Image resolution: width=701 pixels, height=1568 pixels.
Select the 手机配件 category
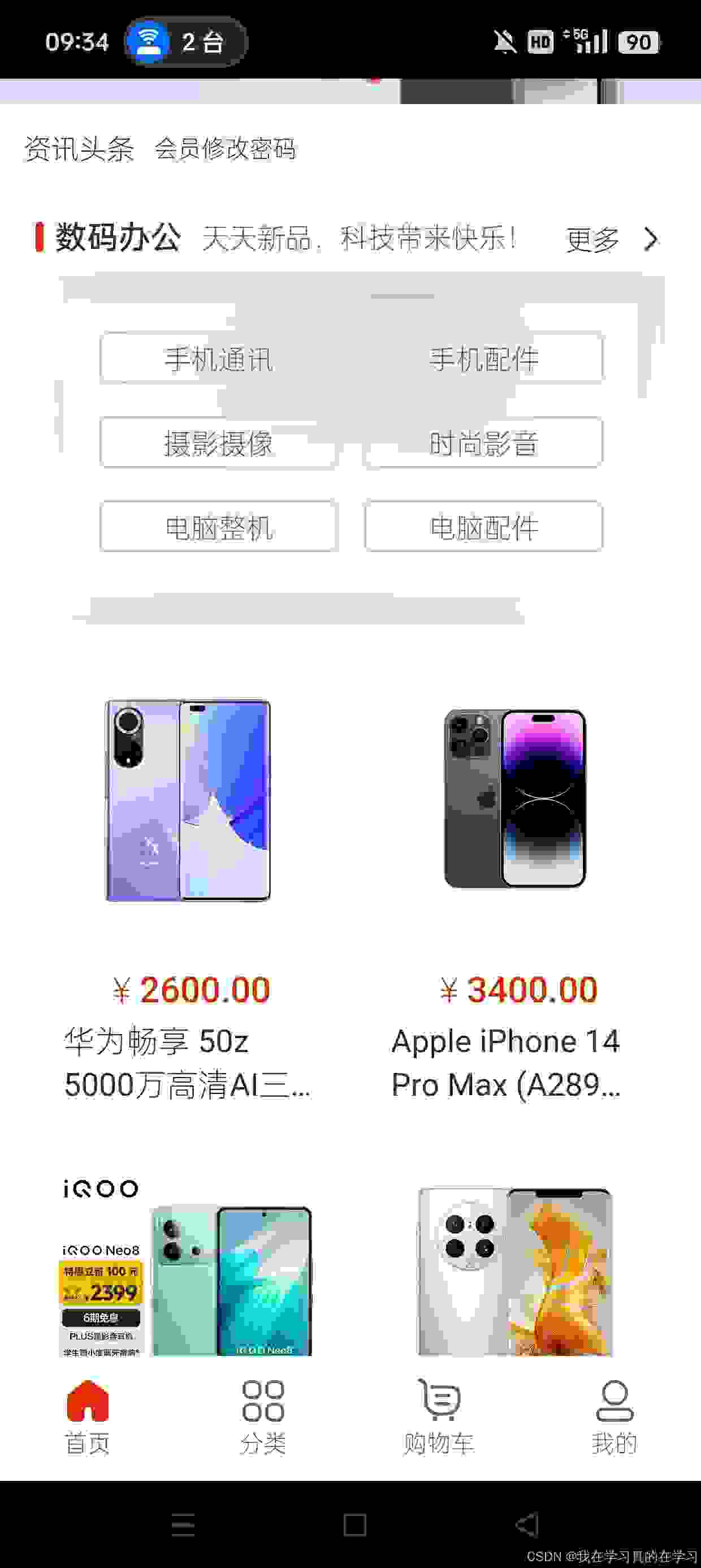coord(483,359)
